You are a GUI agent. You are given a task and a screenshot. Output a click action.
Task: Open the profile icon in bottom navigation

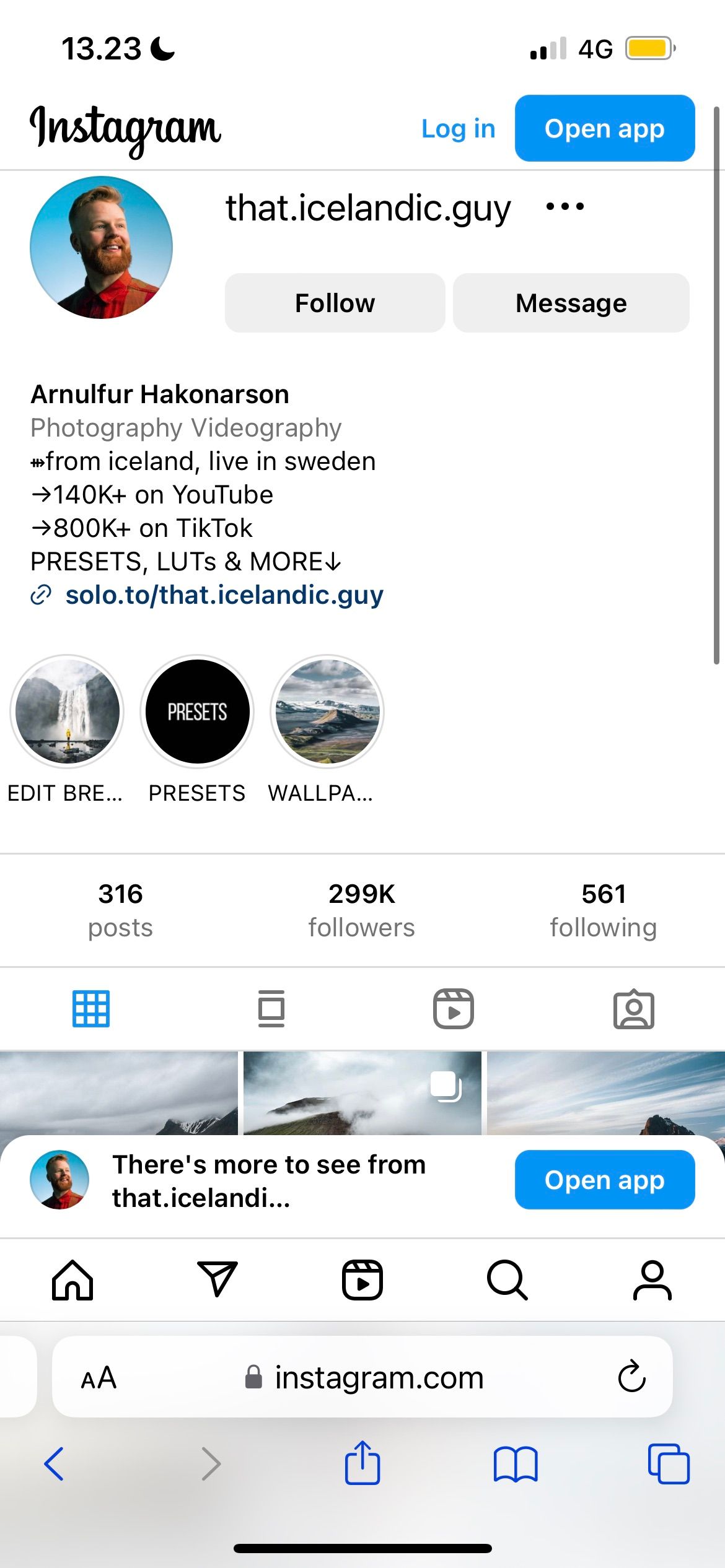click(x=652, y=1282)
